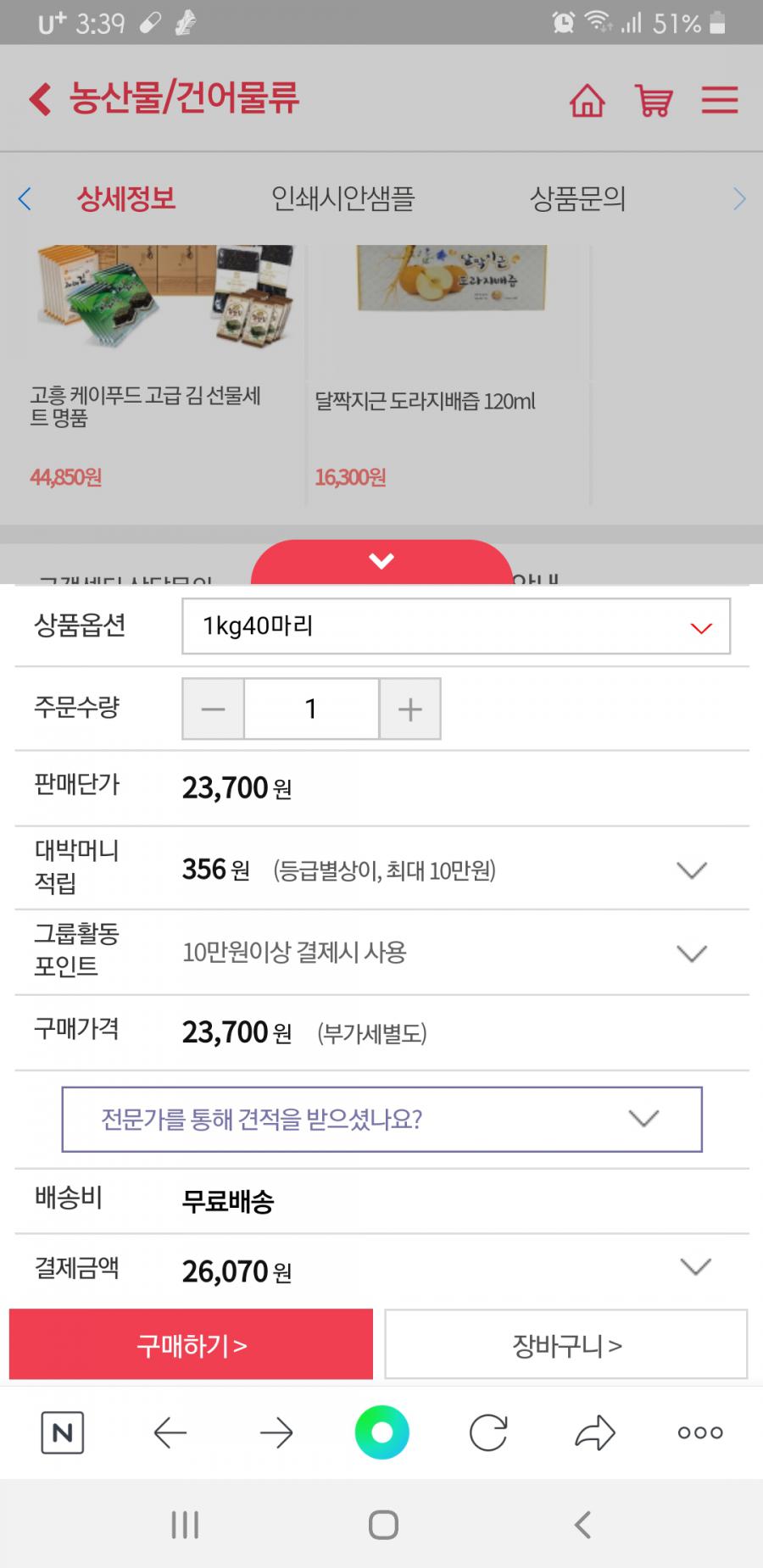Expand the 대박머니 적립 details
This screenshot has height=1568, width=763.
(692, 870)
